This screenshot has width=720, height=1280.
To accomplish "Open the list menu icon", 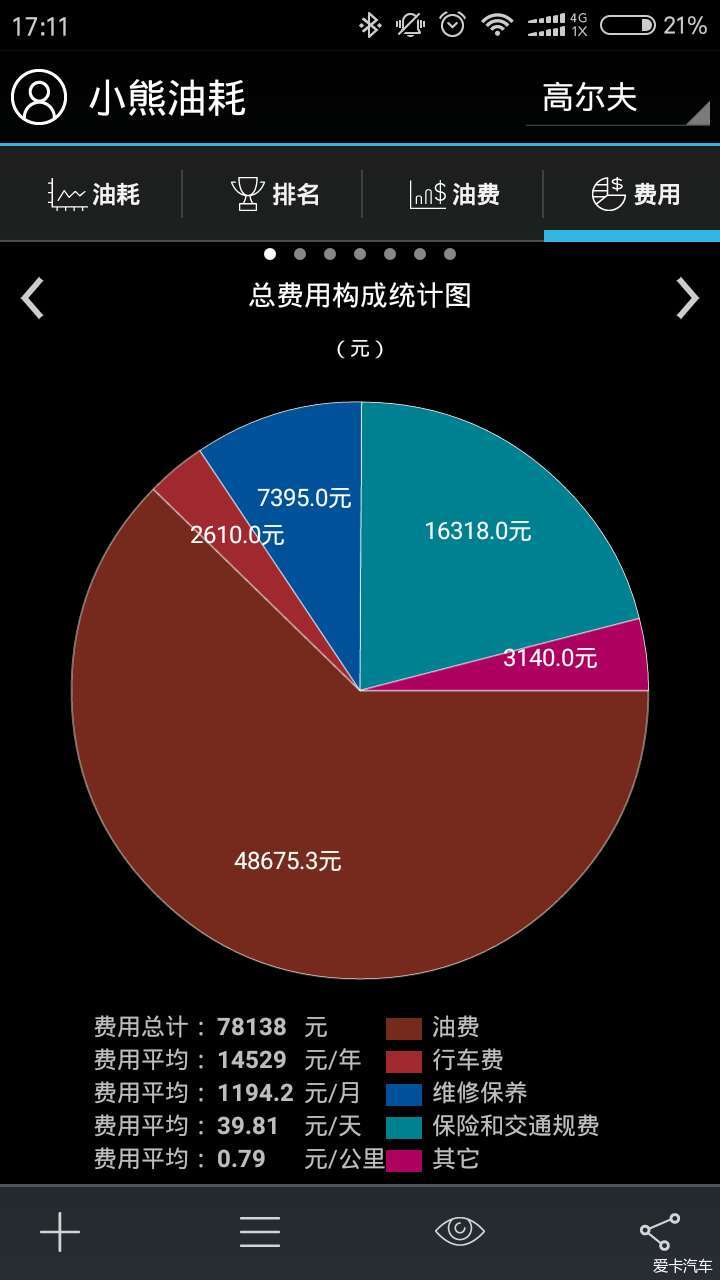I will tap(260, 1232).
